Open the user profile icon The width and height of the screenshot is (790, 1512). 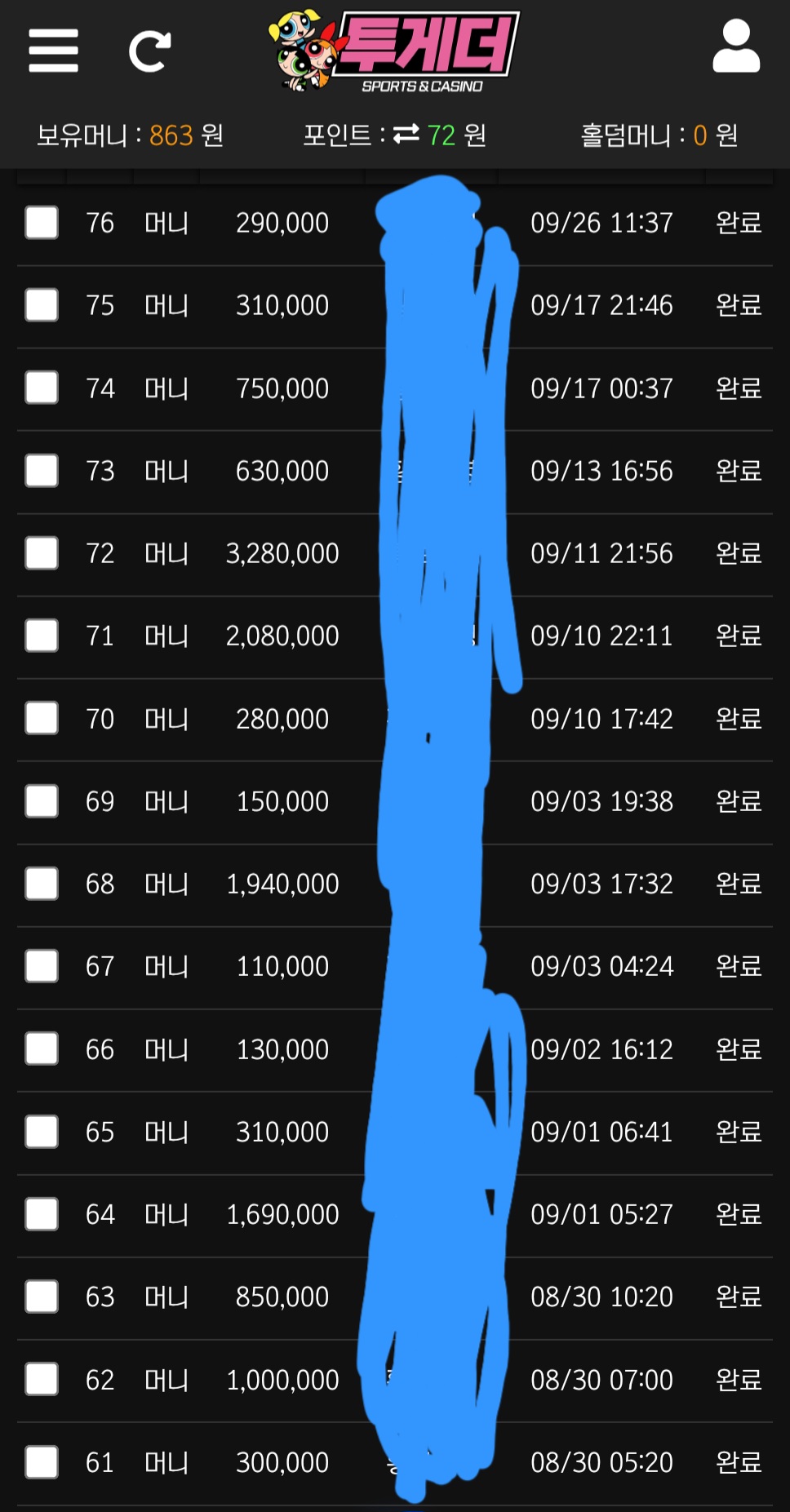[x=736, y=47]
